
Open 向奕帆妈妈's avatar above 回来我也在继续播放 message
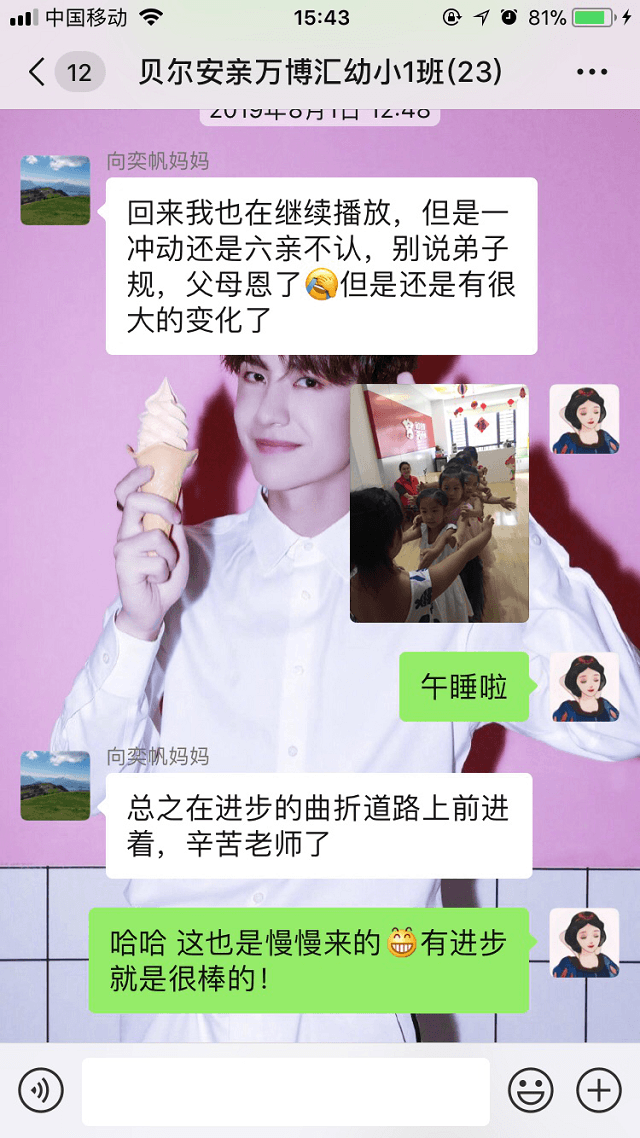[x=55, y=190]
